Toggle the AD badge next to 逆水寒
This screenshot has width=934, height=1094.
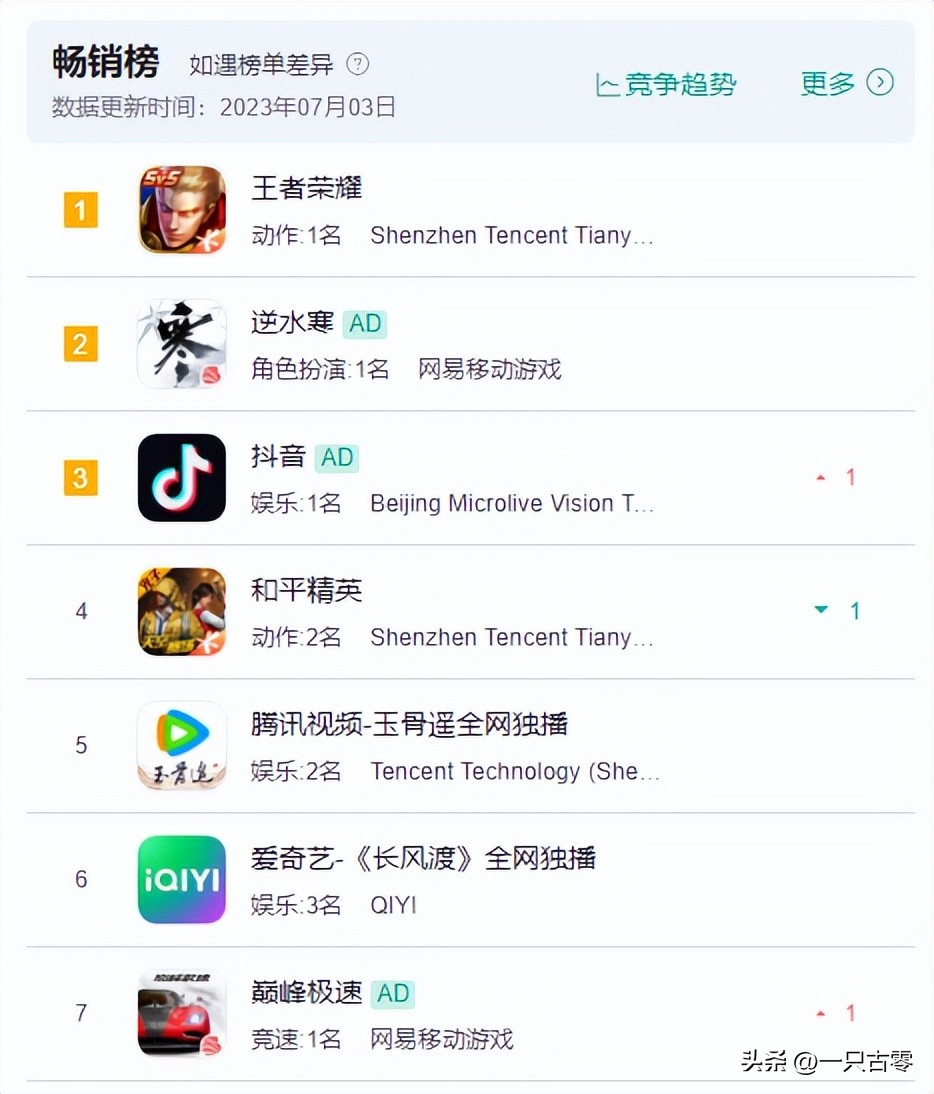pos(364,324)
